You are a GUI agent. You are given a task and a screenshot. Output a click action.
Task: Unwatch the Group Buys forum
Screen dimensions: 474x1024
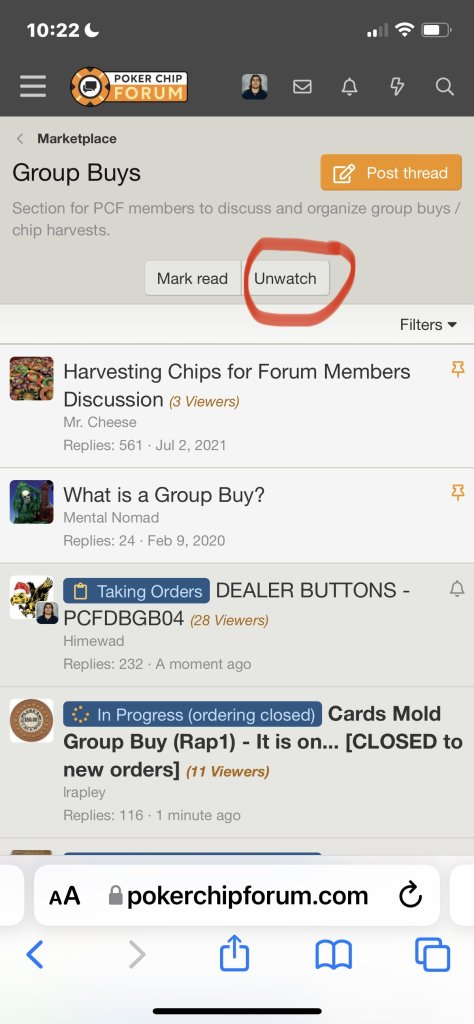tap(285, 278)
